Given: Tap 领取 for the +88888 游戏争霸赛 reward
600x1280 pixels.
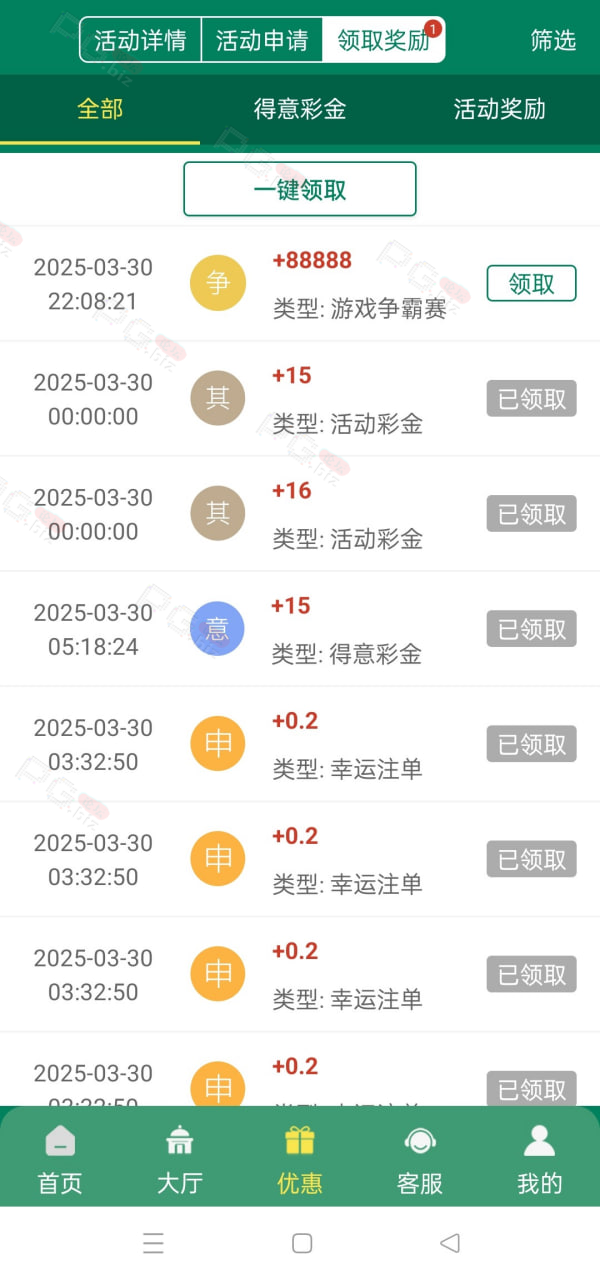Looking at the screenshot, I should click(532, 284).
